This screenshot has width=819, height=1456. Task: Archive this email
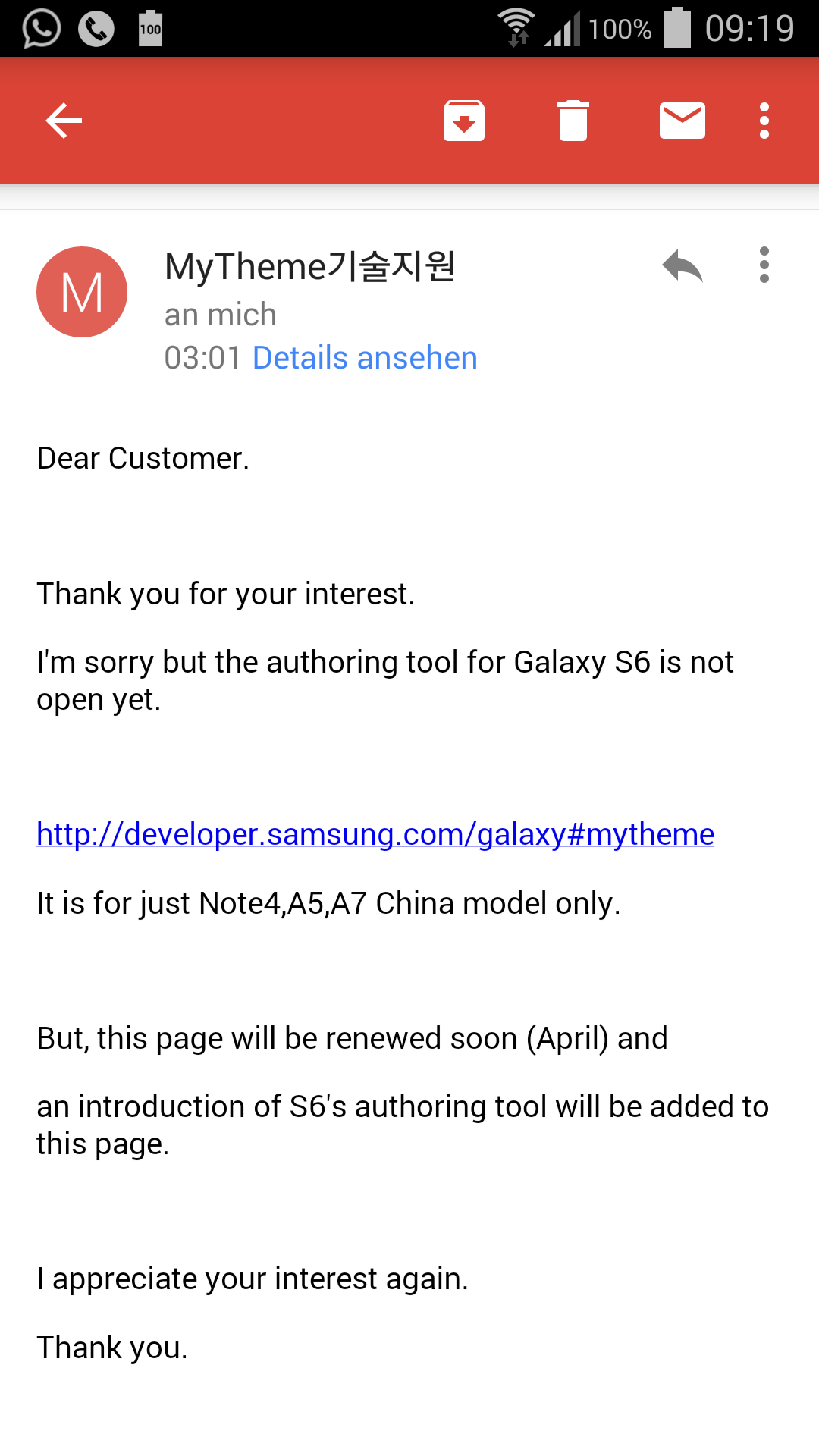pyautogui.click(x=464, y=121)
